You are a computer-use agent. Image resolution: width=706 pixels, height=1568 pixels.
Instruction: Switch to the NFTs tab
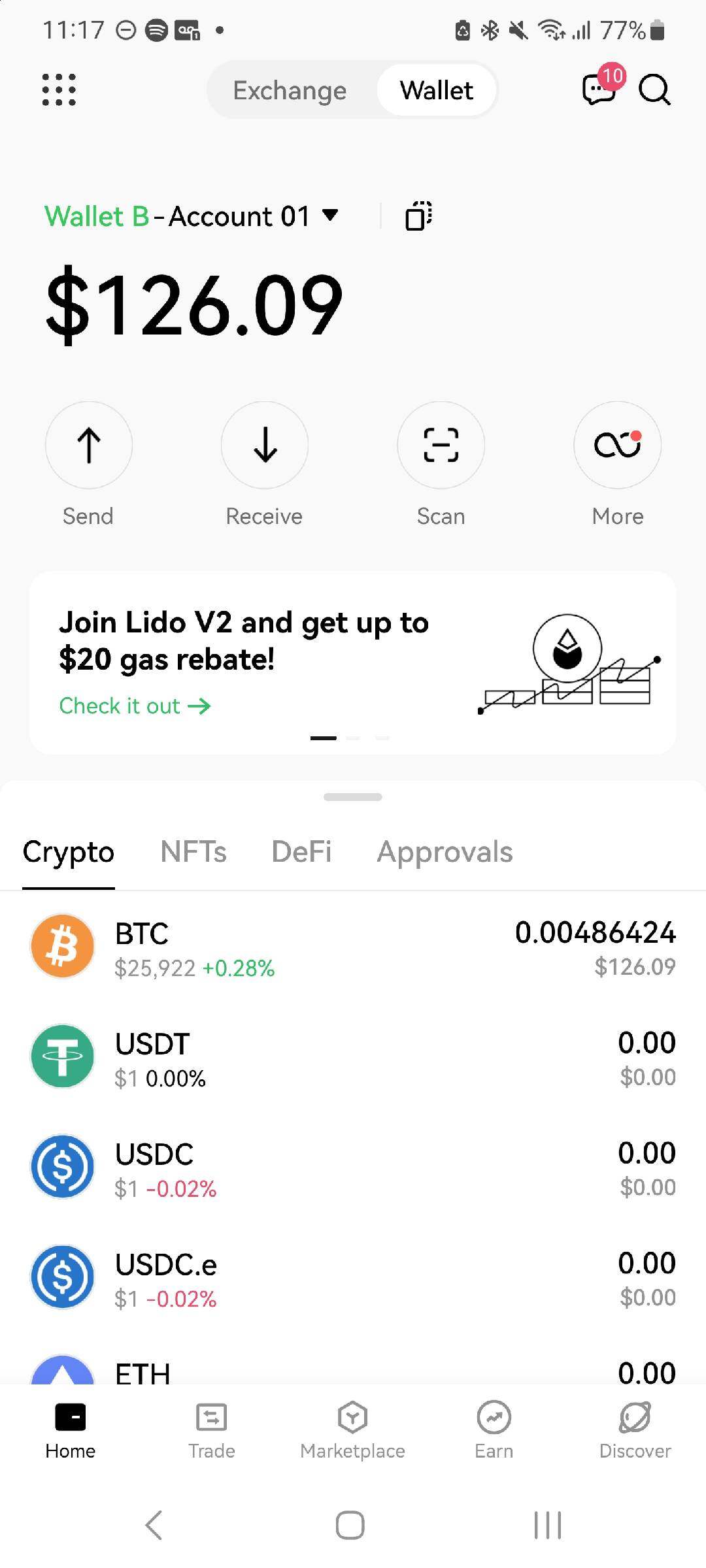(193, 851)
